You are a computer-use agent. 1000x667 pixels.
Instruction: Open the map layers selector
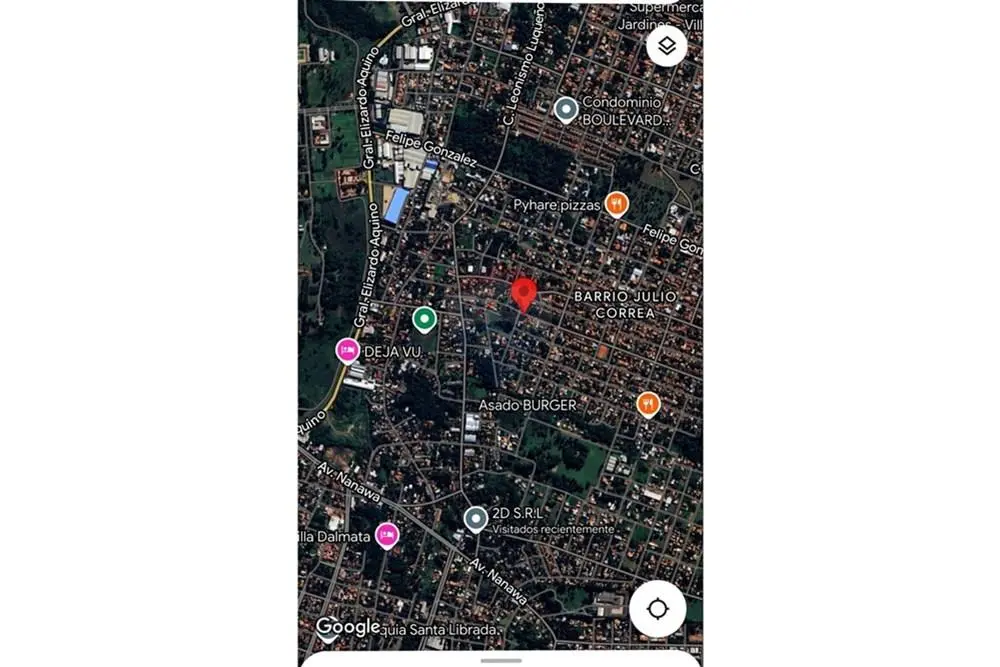[667, 45]
